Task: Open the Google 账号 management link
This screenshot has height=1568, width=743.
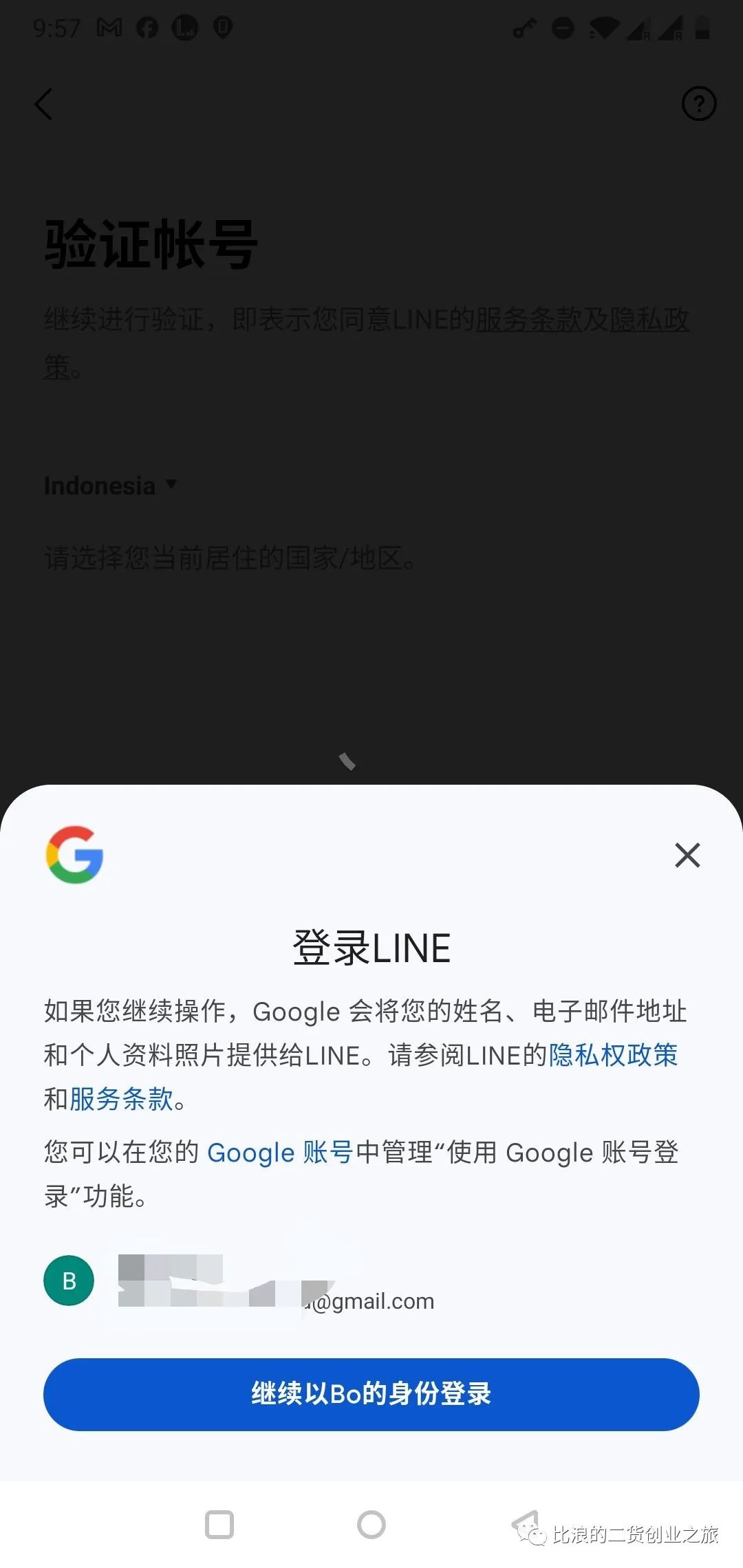Action: (280, 1152)
